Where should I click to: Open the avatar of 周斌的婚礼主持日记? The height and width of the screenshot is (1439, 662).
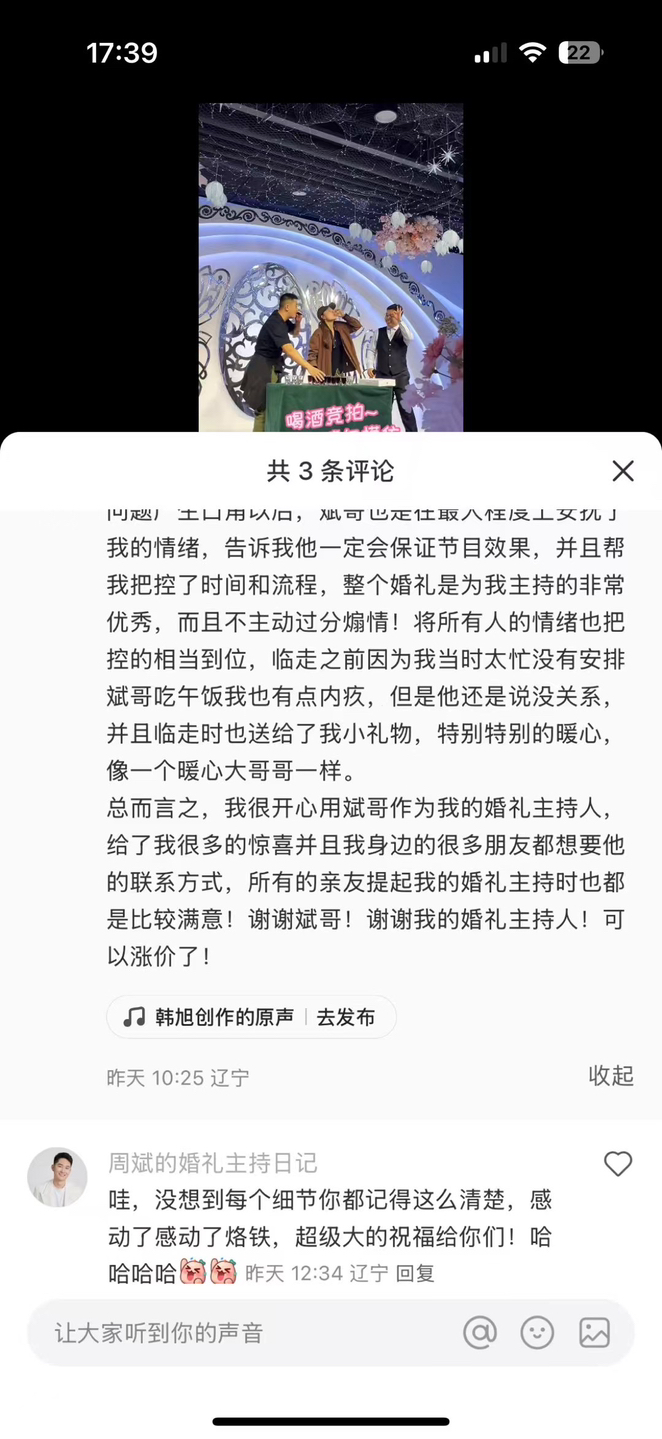click(x=57, y=1177)
